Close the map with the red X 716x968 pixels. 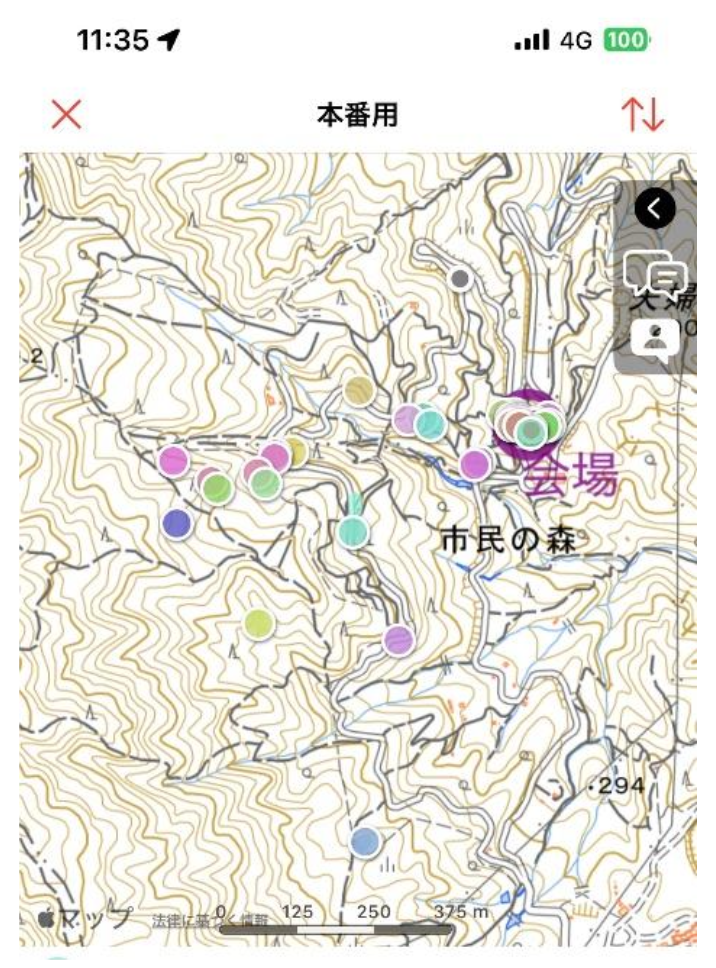coord(67,116)
